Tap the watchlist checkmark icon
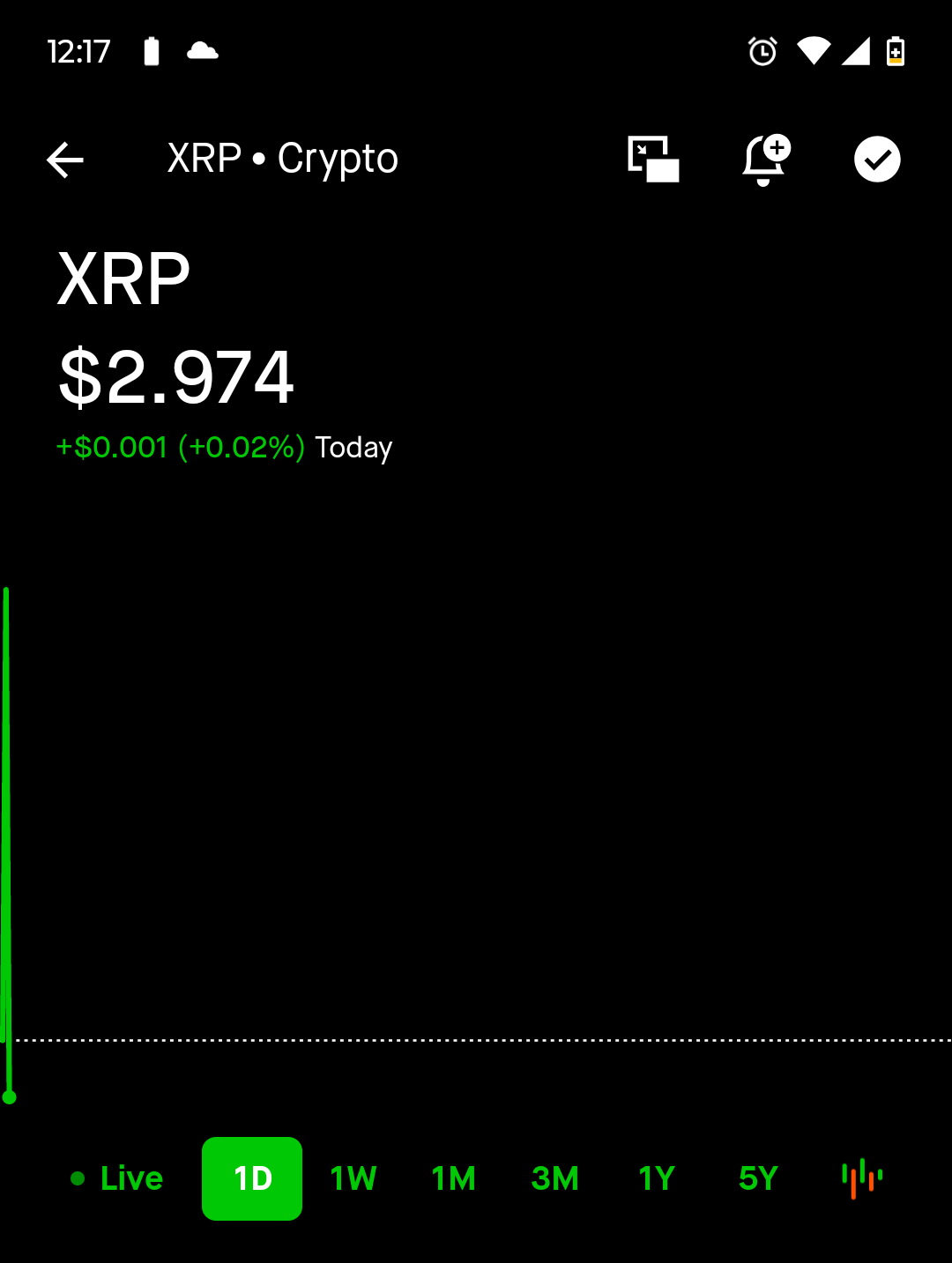Image resolution: width=952 pixels, height=1263 pixels. click(877, 160)
